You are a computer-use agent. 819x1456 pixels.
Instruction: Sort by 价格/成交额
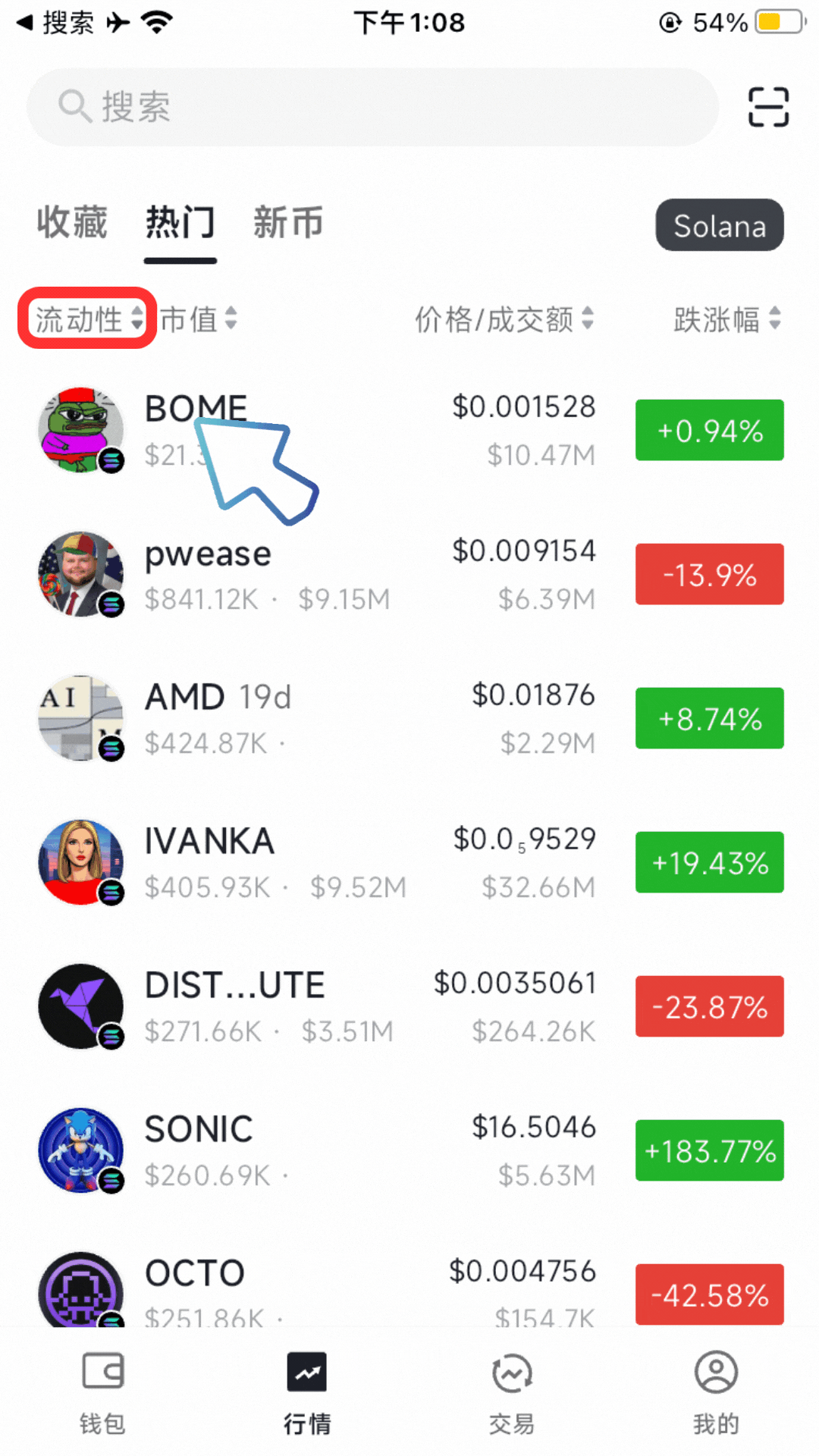504,318
